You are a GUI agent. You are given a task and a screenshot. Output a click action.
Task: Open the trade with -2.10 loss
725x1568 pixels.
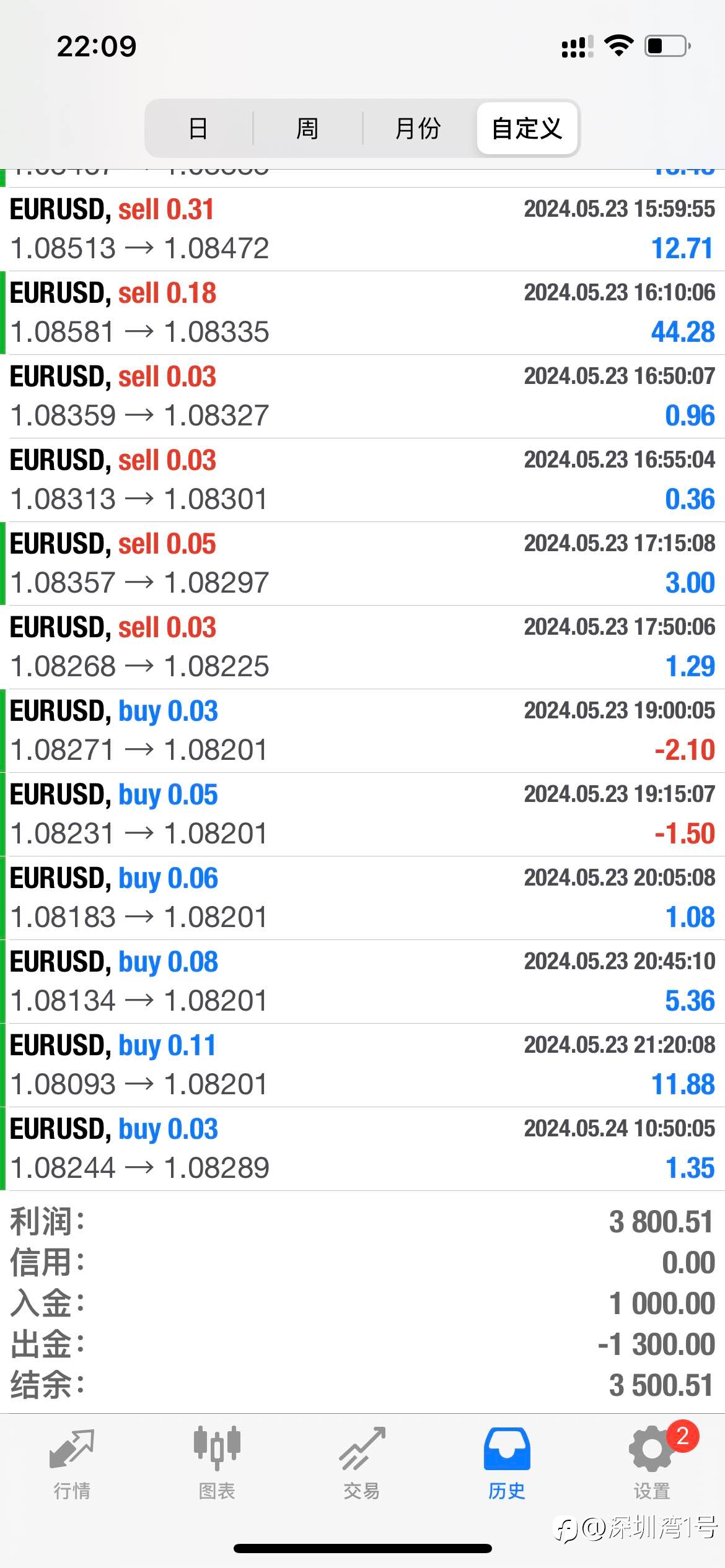tap(362, 731)
